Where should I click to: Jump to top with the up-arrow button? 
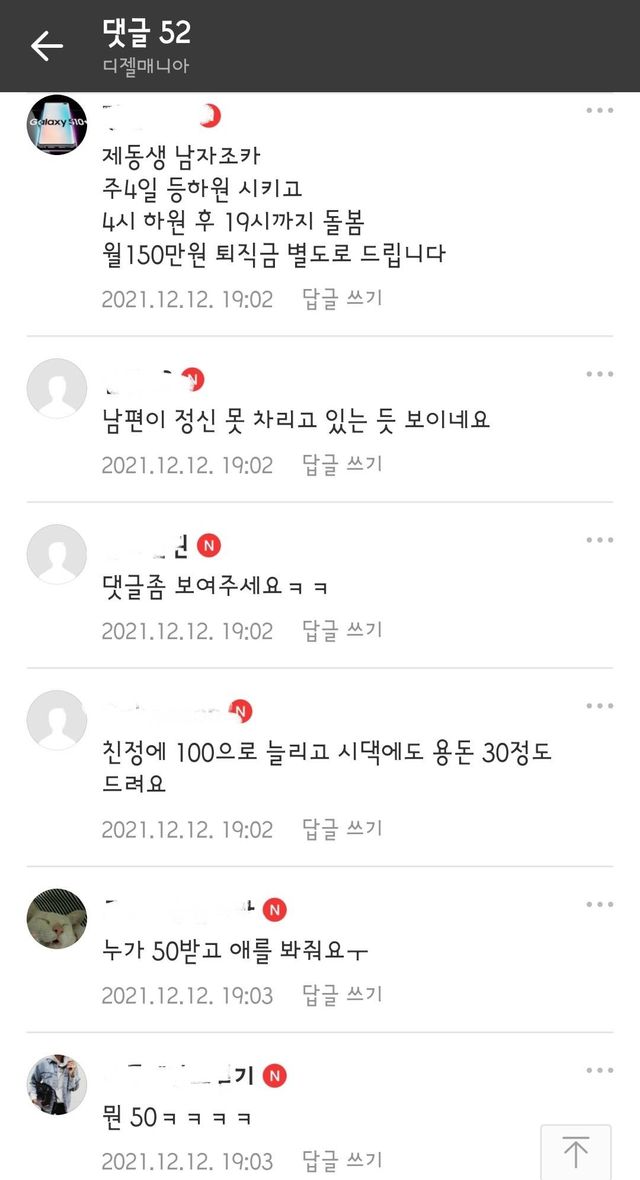575,1151
